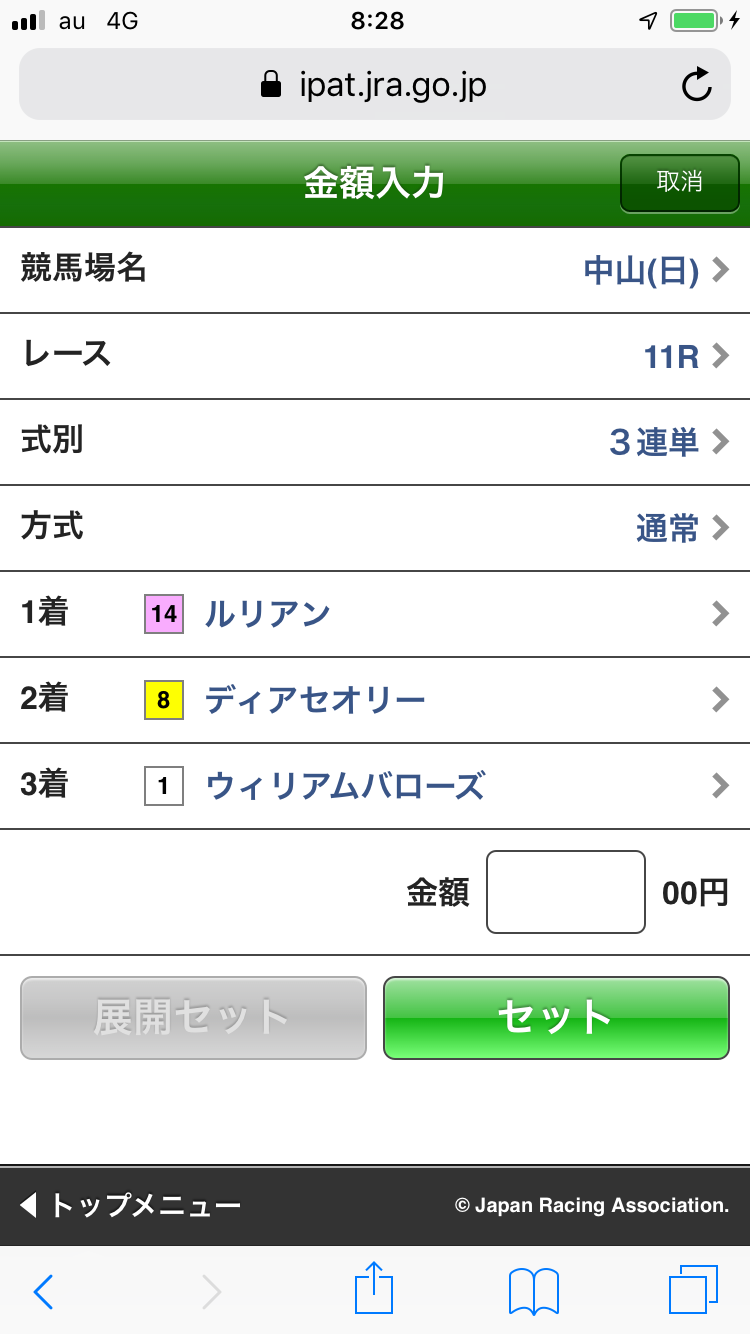The width and height of the screenshot is (750, 1334).
Task: Tap the 取消 cancel button
Action: tap(679, 183)
